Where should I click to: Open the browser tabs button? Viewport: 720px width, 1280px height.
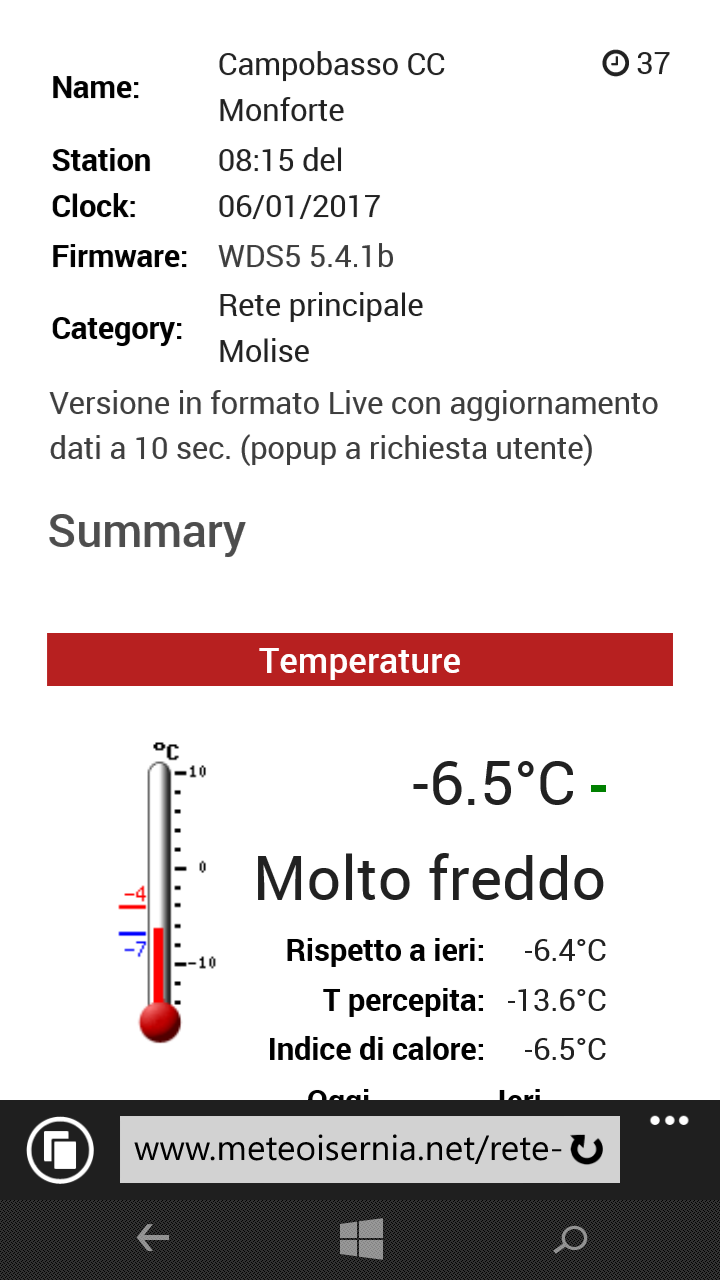point(61,1150)
